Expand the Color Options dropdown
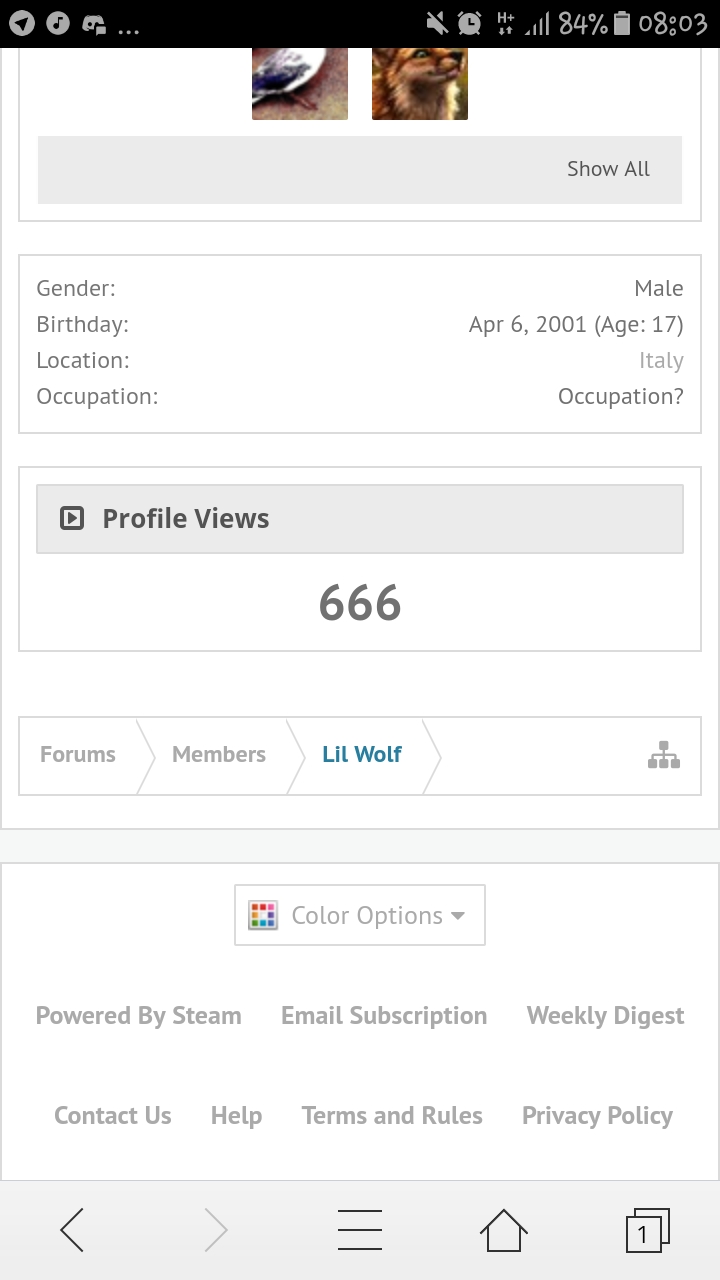The width and height of the screenshot is (720, 1280). [360, 915]
